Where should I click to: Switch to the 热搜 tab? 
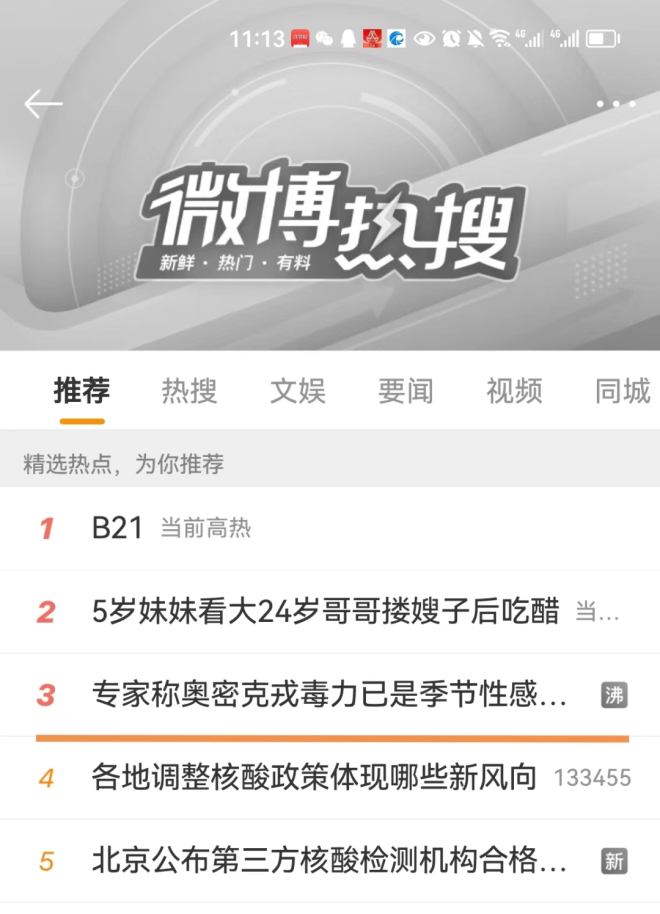point(189,391)
